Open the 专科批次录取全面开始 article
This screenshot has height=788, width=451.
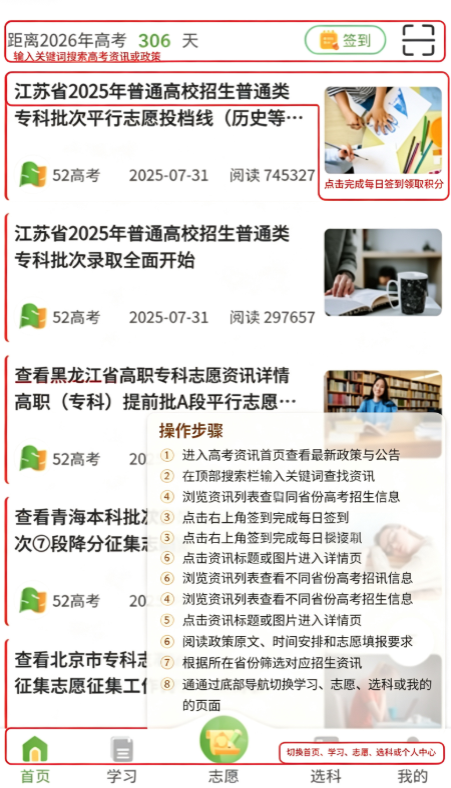(x=226, y=278)
